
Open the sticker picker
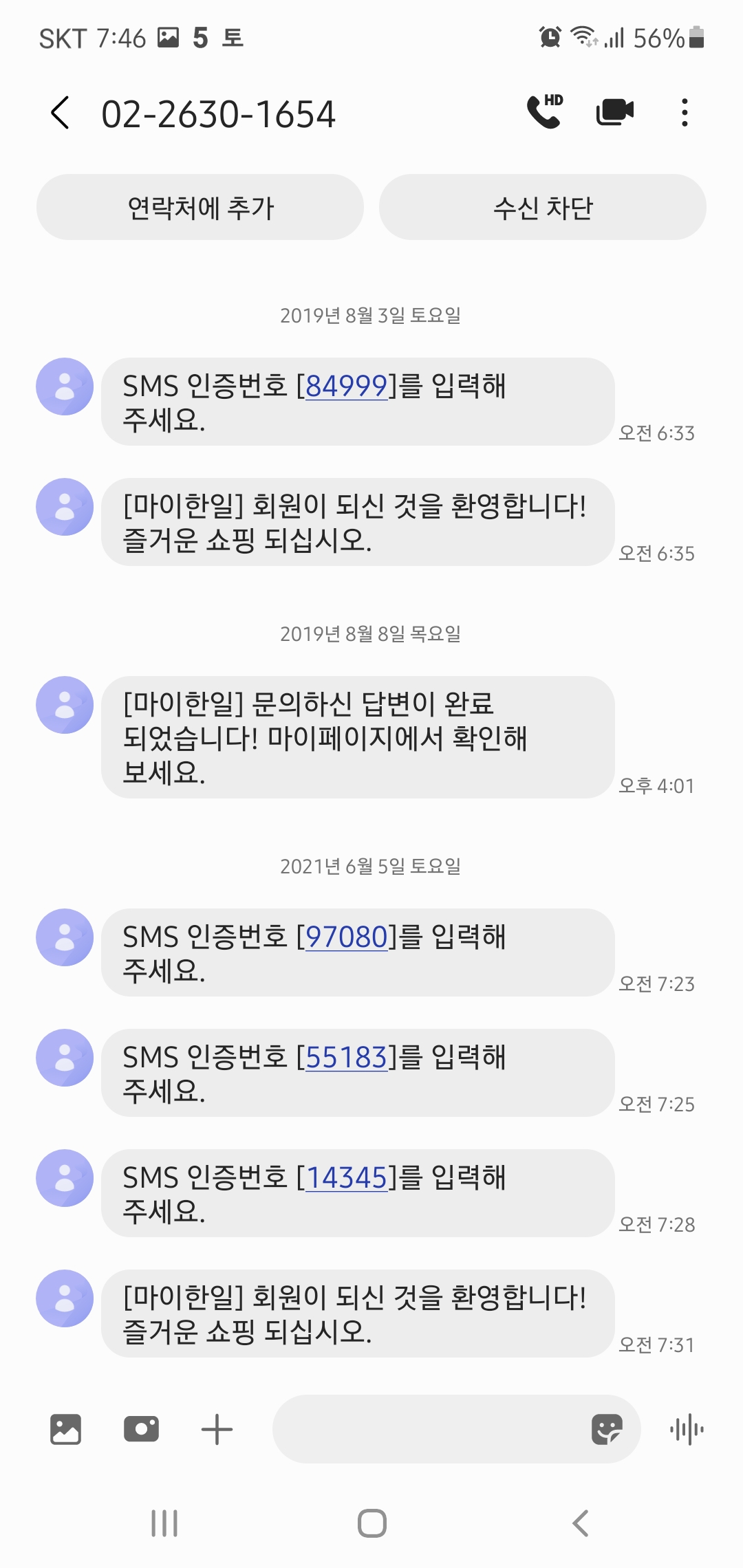tap(607, 1430)
